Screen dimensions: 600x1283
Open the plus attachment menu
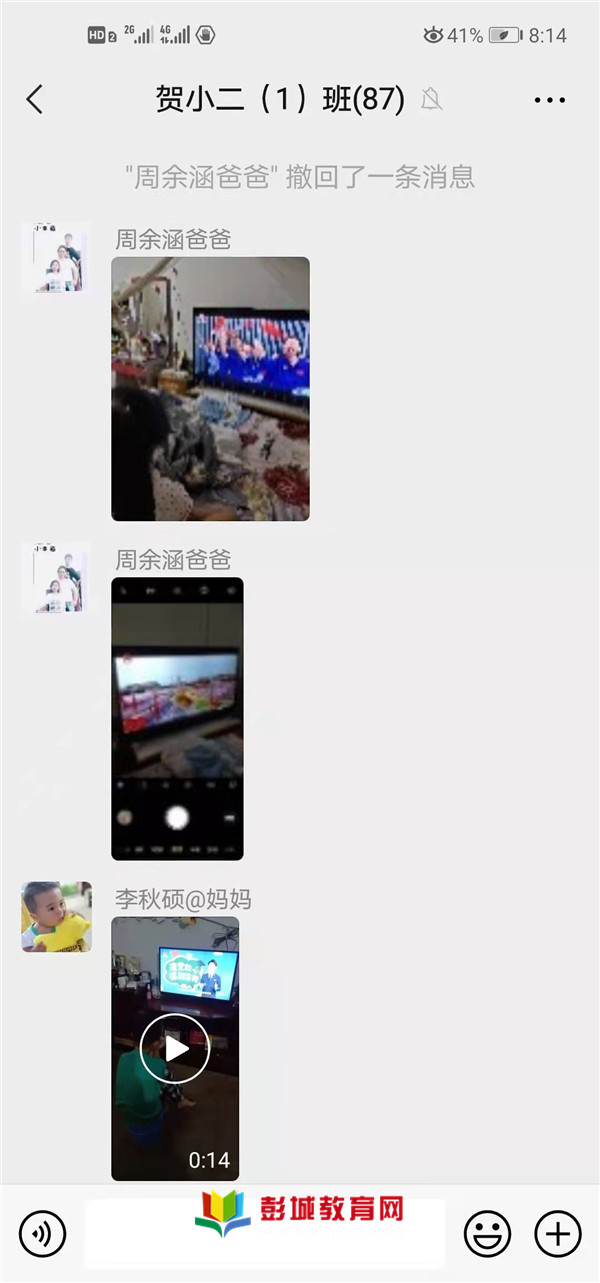pos(558,1233)
